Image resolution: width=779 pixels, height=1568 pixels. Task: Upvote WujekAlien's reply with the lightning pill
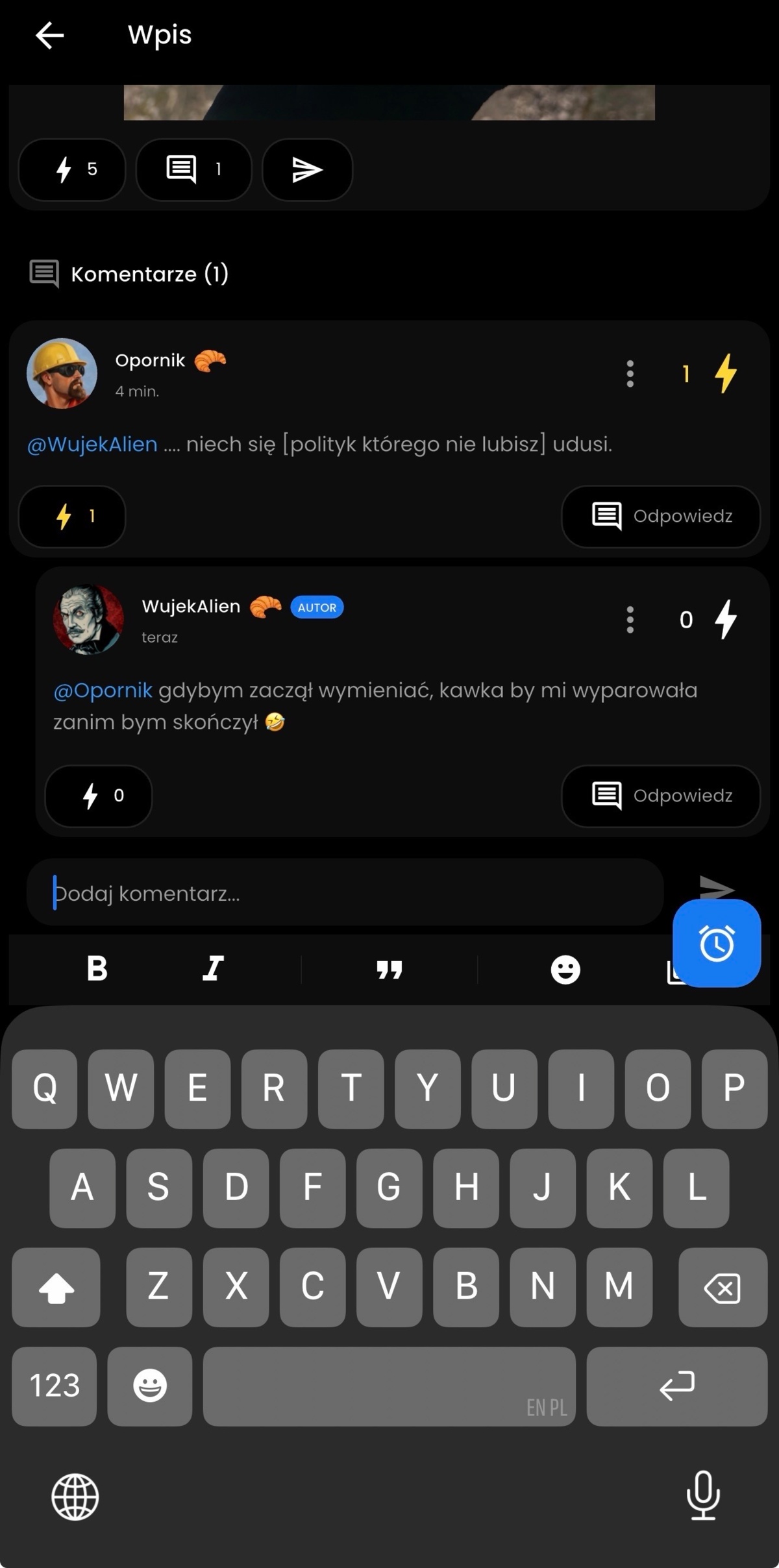pos(99,796)
